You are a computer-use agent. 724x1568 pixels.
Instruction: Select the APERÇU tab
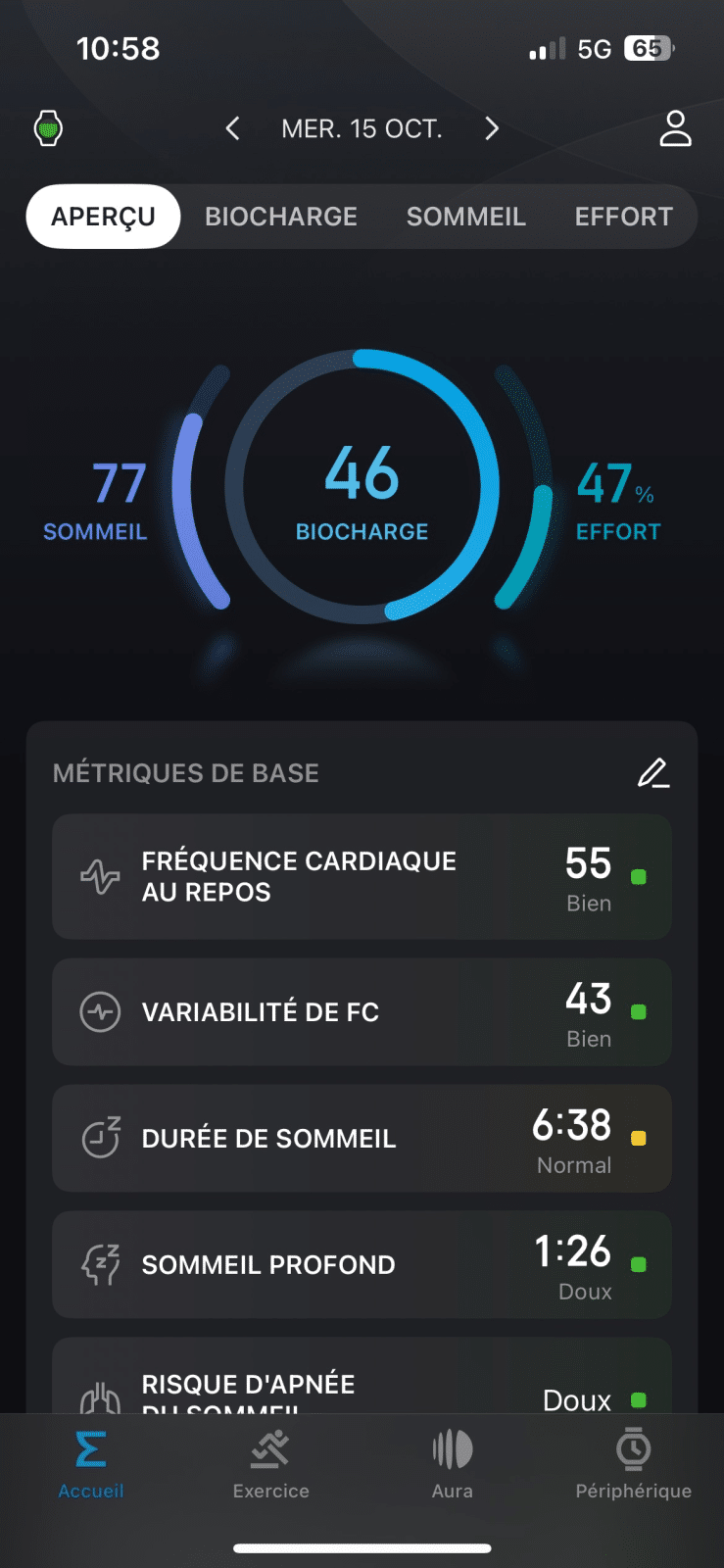[103, 217]
